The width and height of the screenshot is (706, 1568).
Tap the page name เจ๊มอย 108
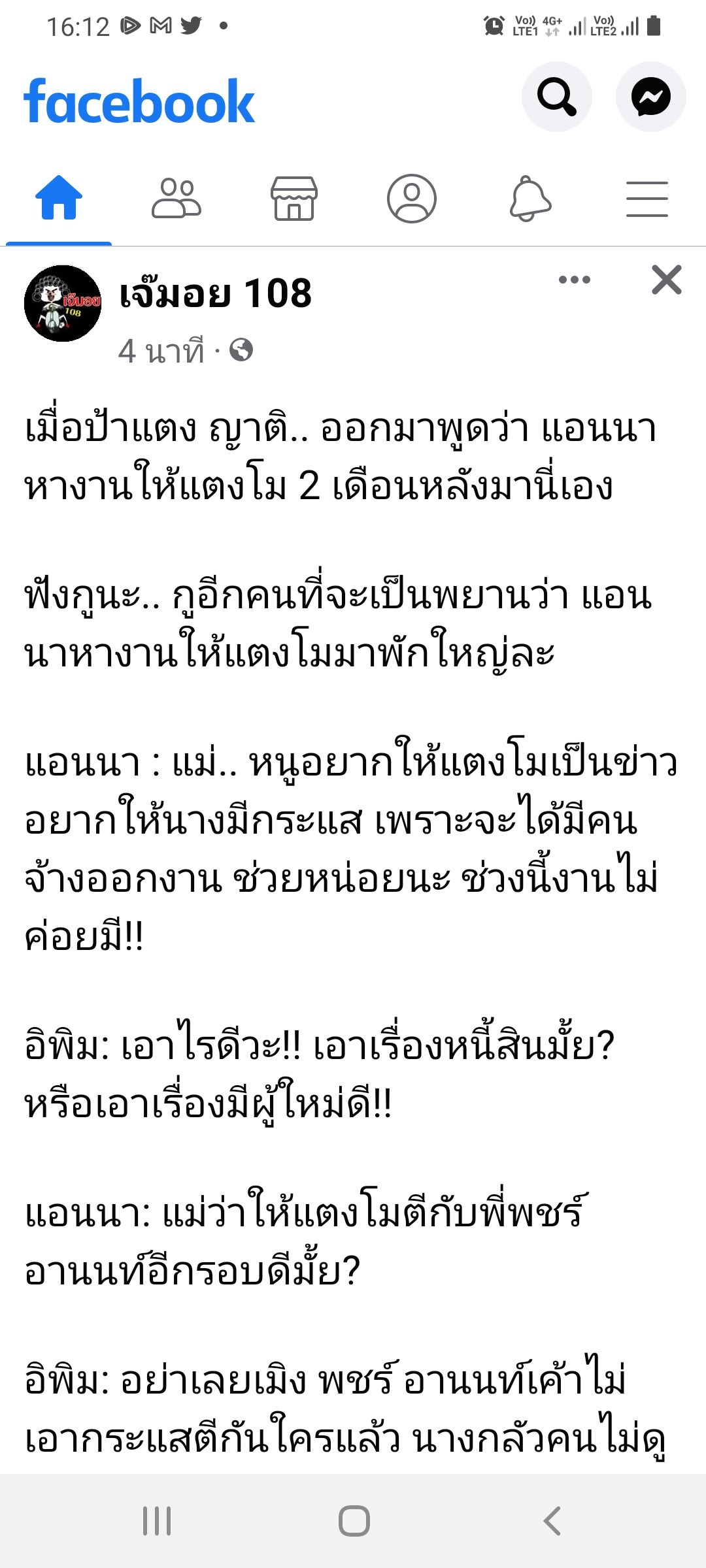[x=215, y=293]
